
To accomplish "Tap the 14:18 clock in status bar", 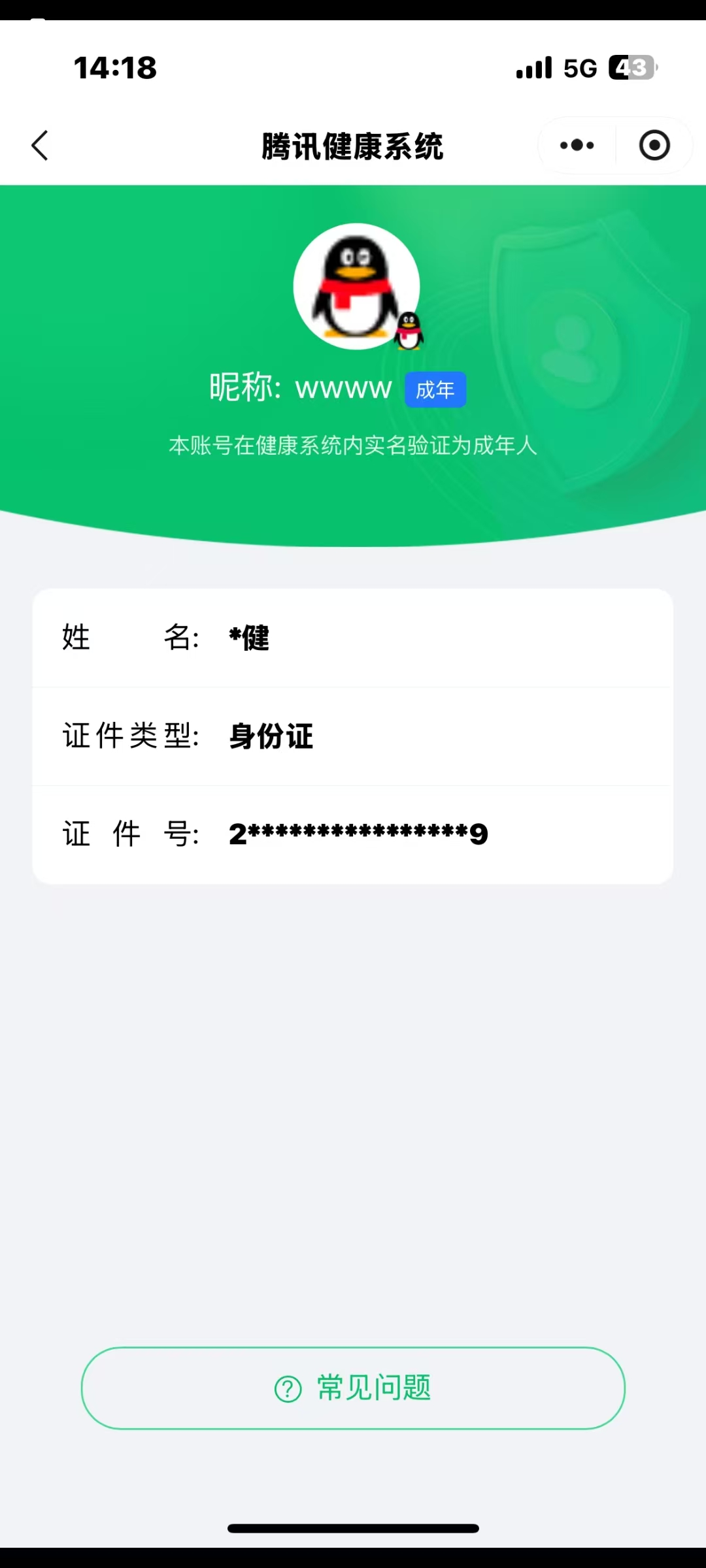I will [x=115, y=67].
